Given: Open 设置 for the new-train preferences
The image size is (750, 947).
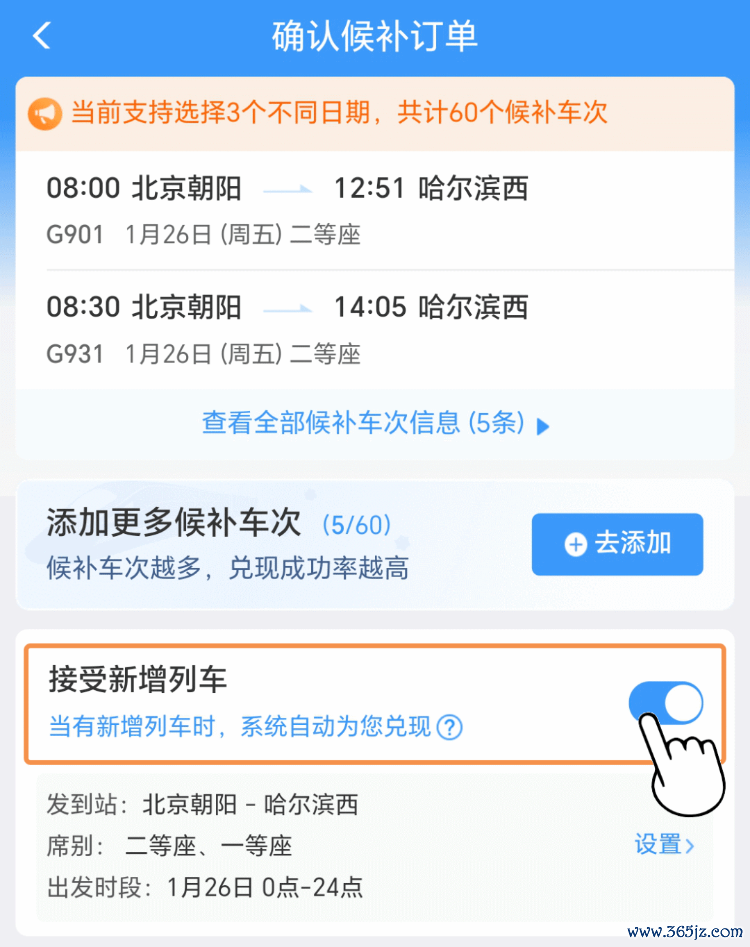Looking at the screenshot, I should 663,844.
